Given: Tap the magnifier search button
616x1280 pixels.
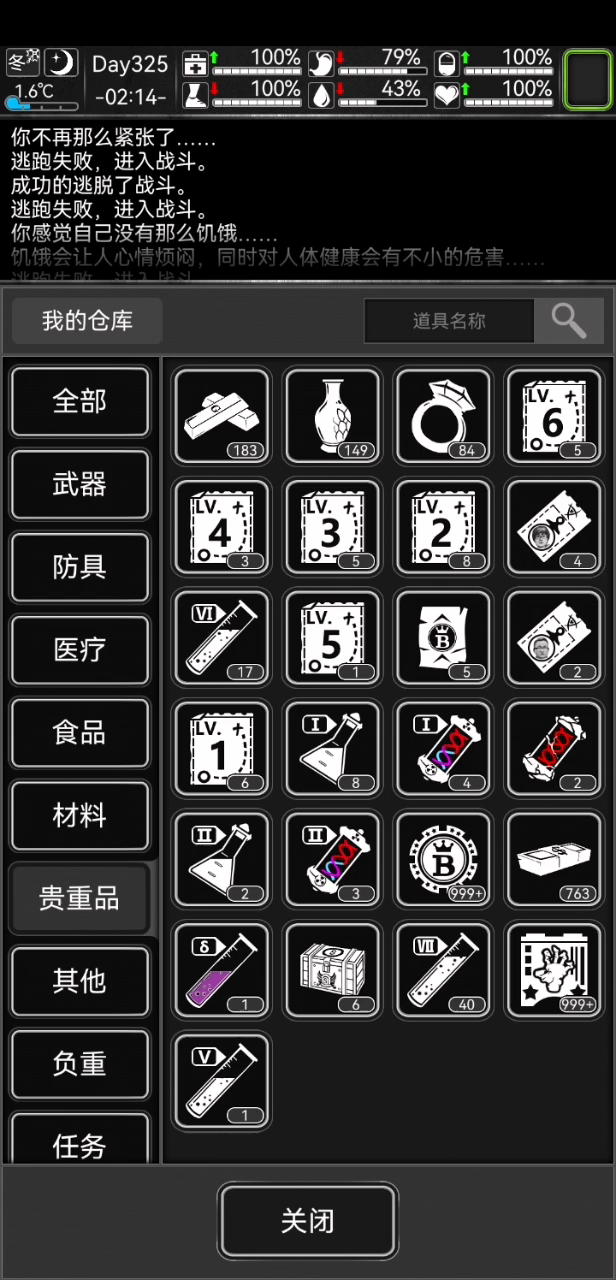Looking at the screenshot, I should [x=569, y=321].
